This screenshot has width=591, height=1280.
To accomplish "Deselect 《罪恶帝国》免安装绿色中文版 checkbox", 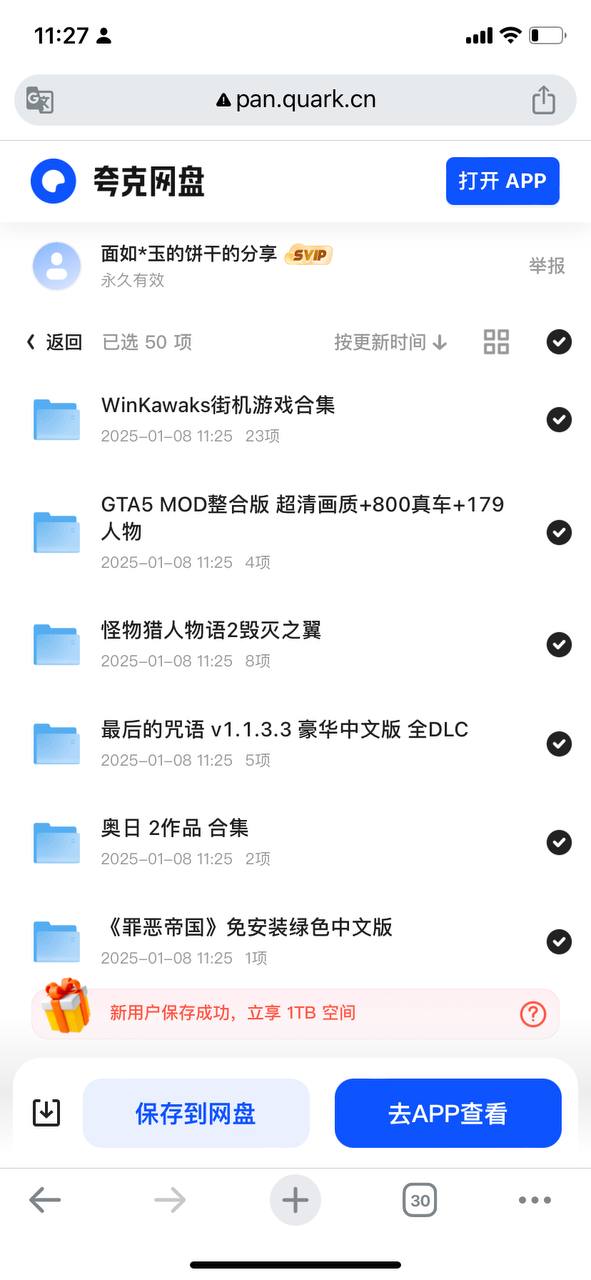I will (x=559, y=941).
